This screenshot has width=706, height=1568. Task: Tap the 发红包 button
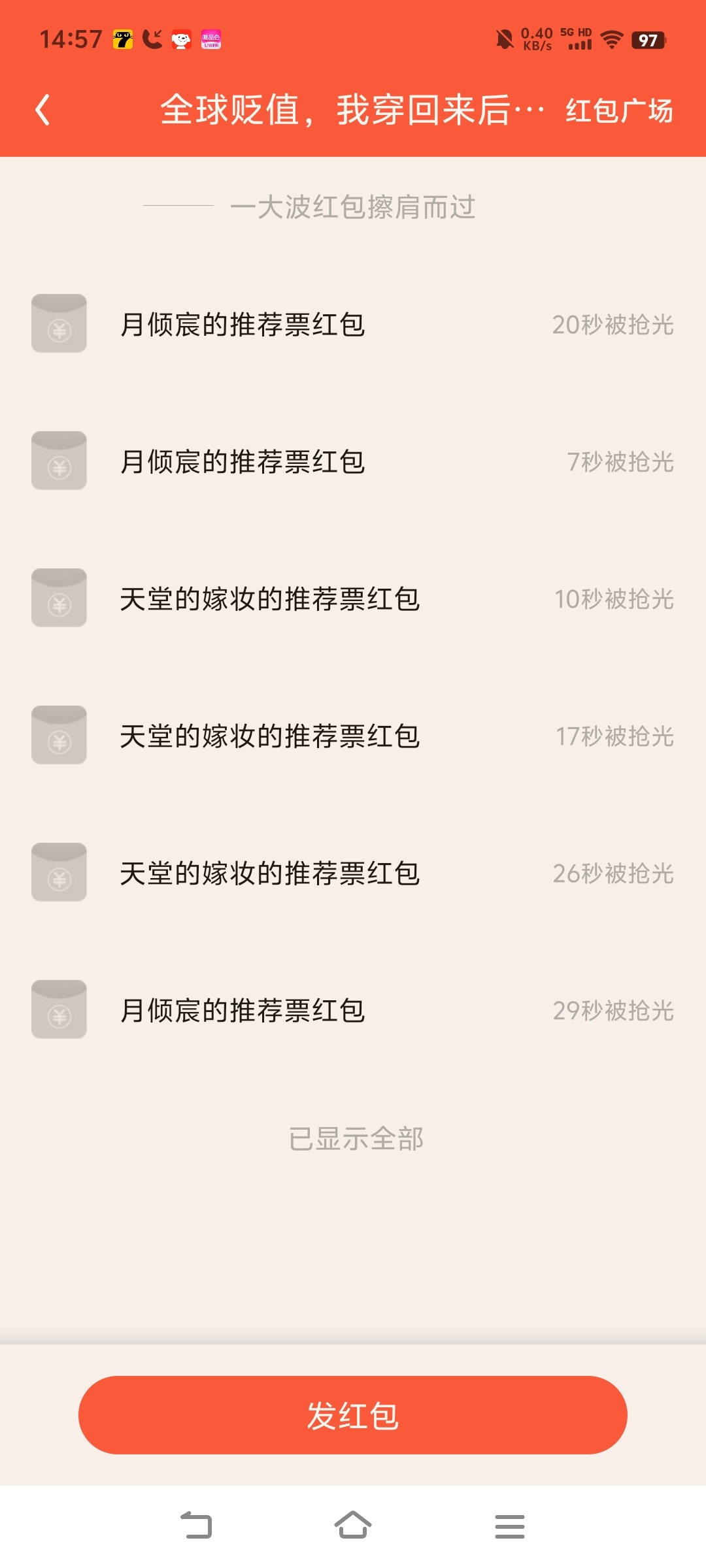click(x=353, y=1415)
